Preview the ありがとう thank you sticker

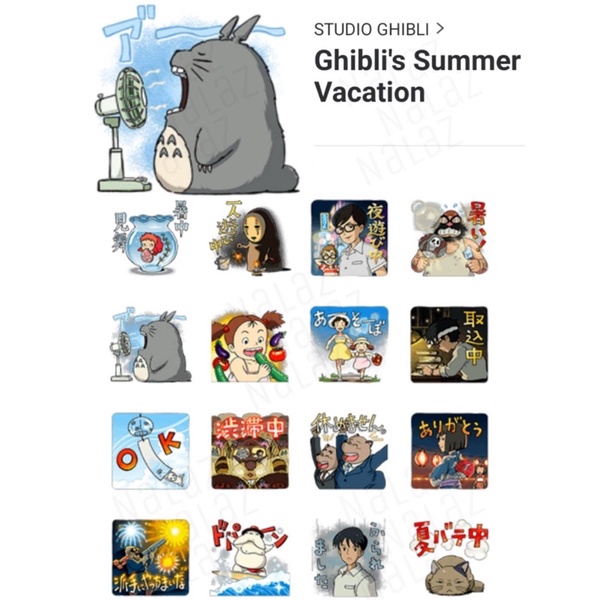pos(449,451)
